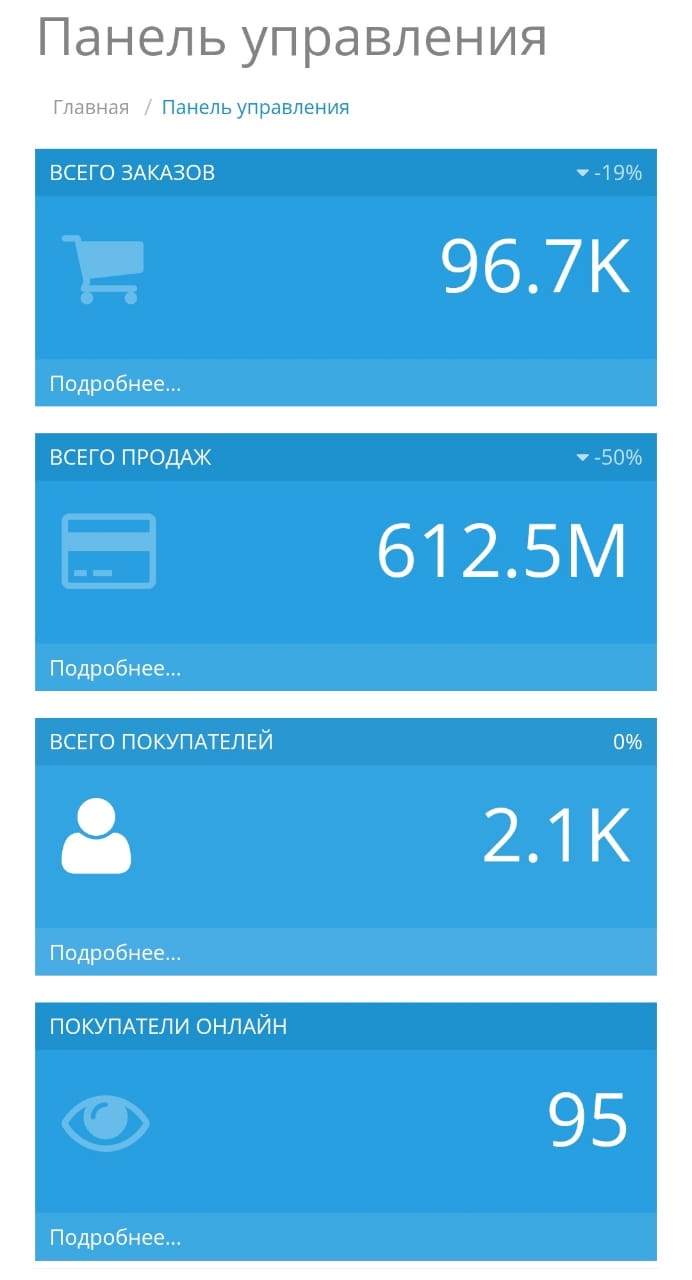Screen dimensions: 692x1280
Task: Tap the Панель управления breadcrumb link
Action: 255,108
